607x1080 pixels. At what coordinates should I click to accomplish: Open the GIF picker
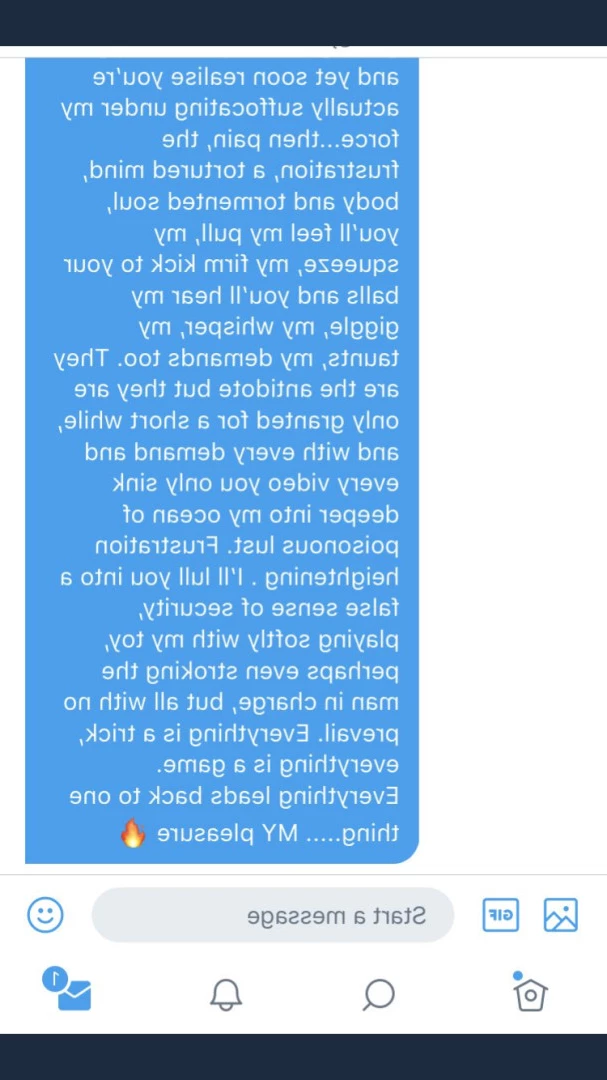pyautogui.click(x=501, y=915)
